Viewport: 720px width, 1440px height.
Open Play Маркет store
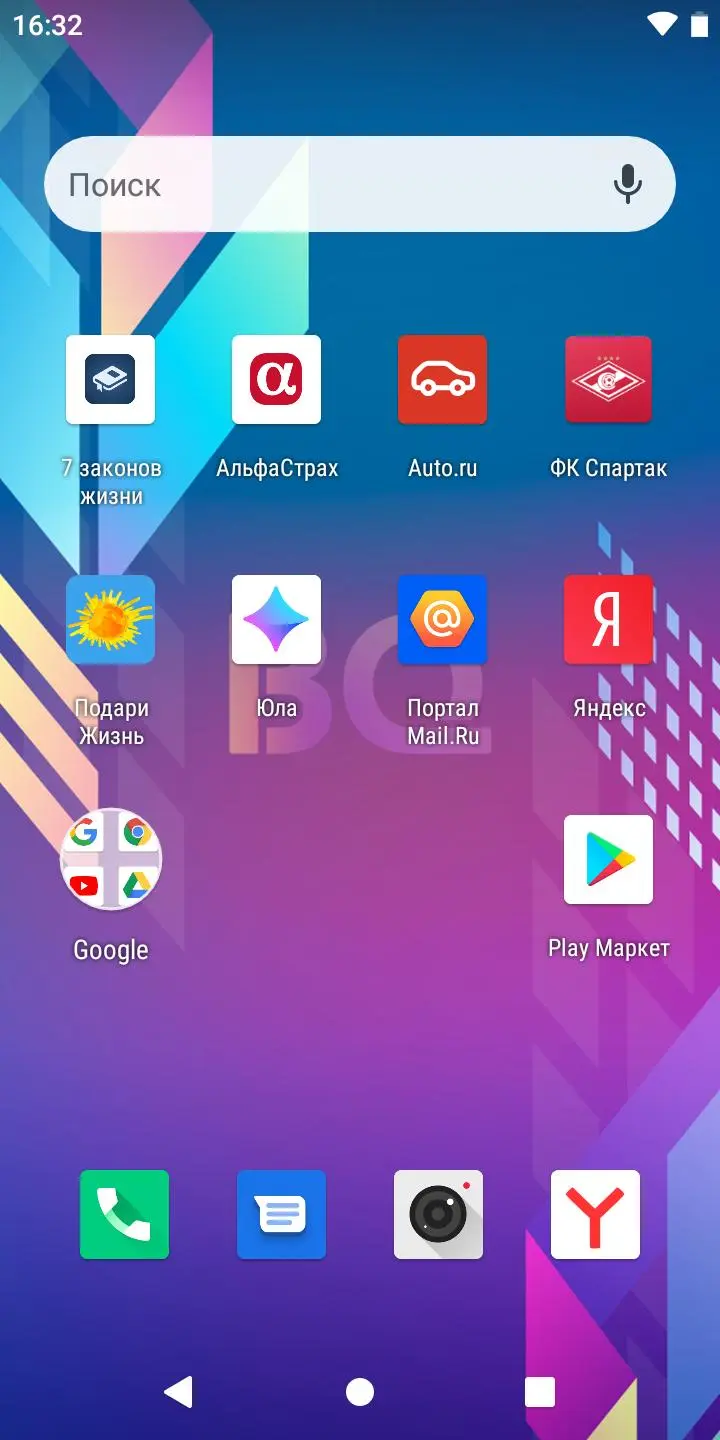pos(608,860)
